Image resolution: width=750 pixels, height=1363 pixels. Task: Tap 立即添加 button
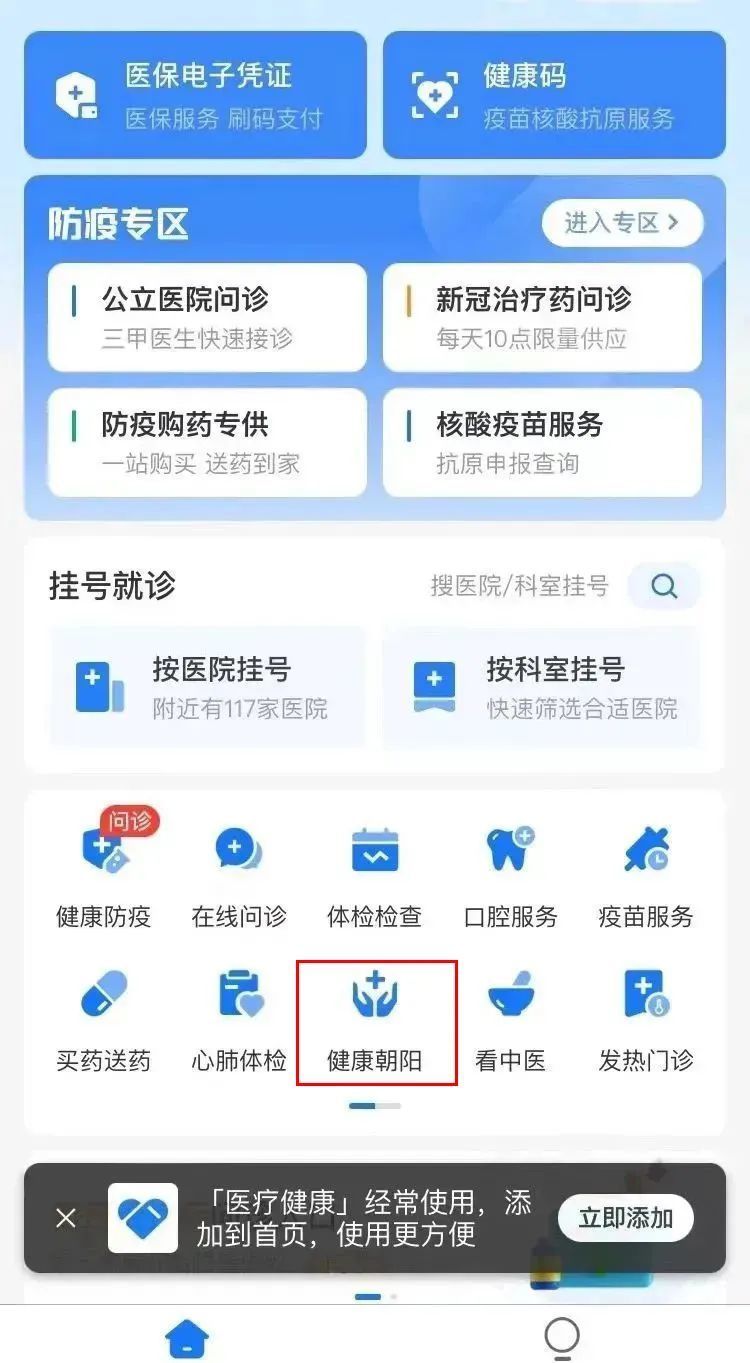[626, 1218]
